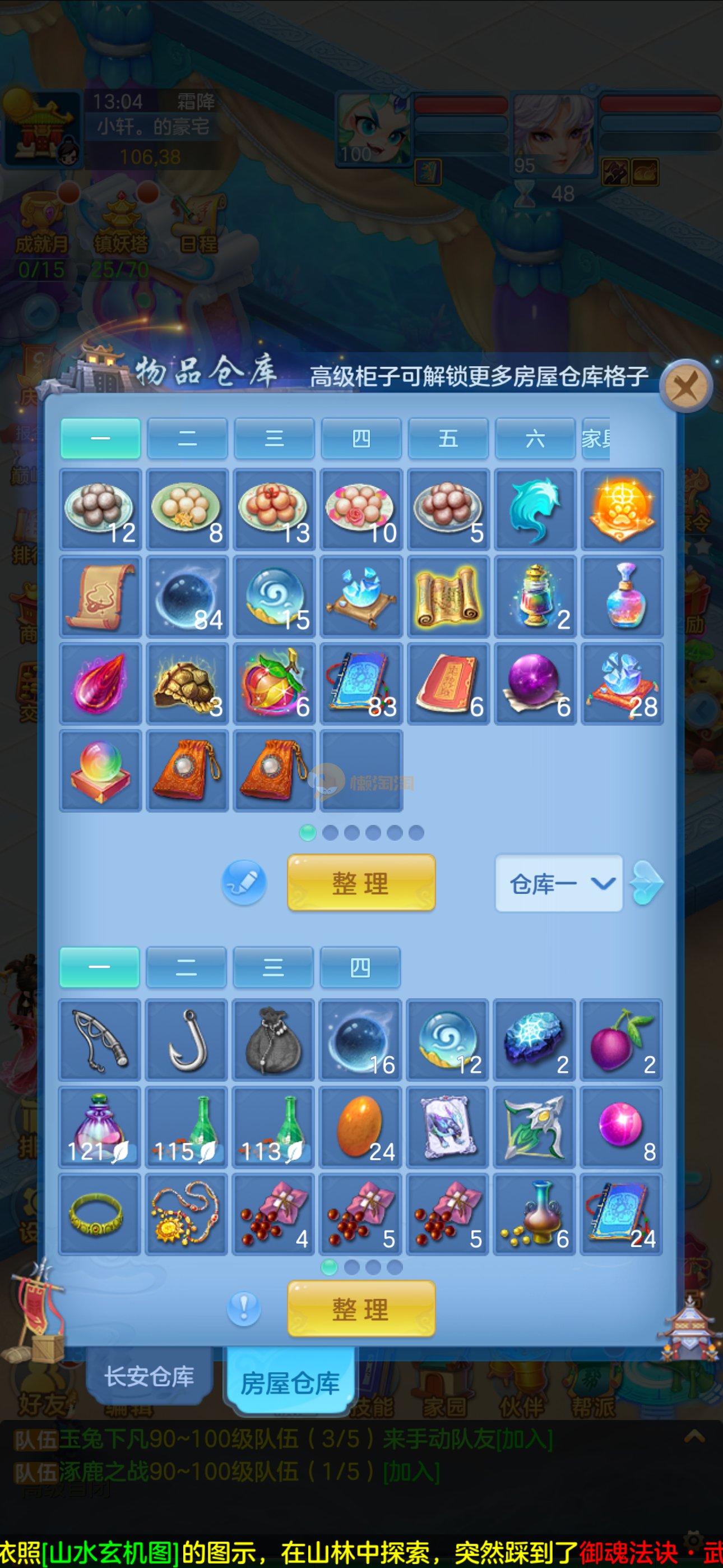The height and width of the screenshot is (1568, 723).
Task: Select the orange paw orb item
Action: coord(622,509)
